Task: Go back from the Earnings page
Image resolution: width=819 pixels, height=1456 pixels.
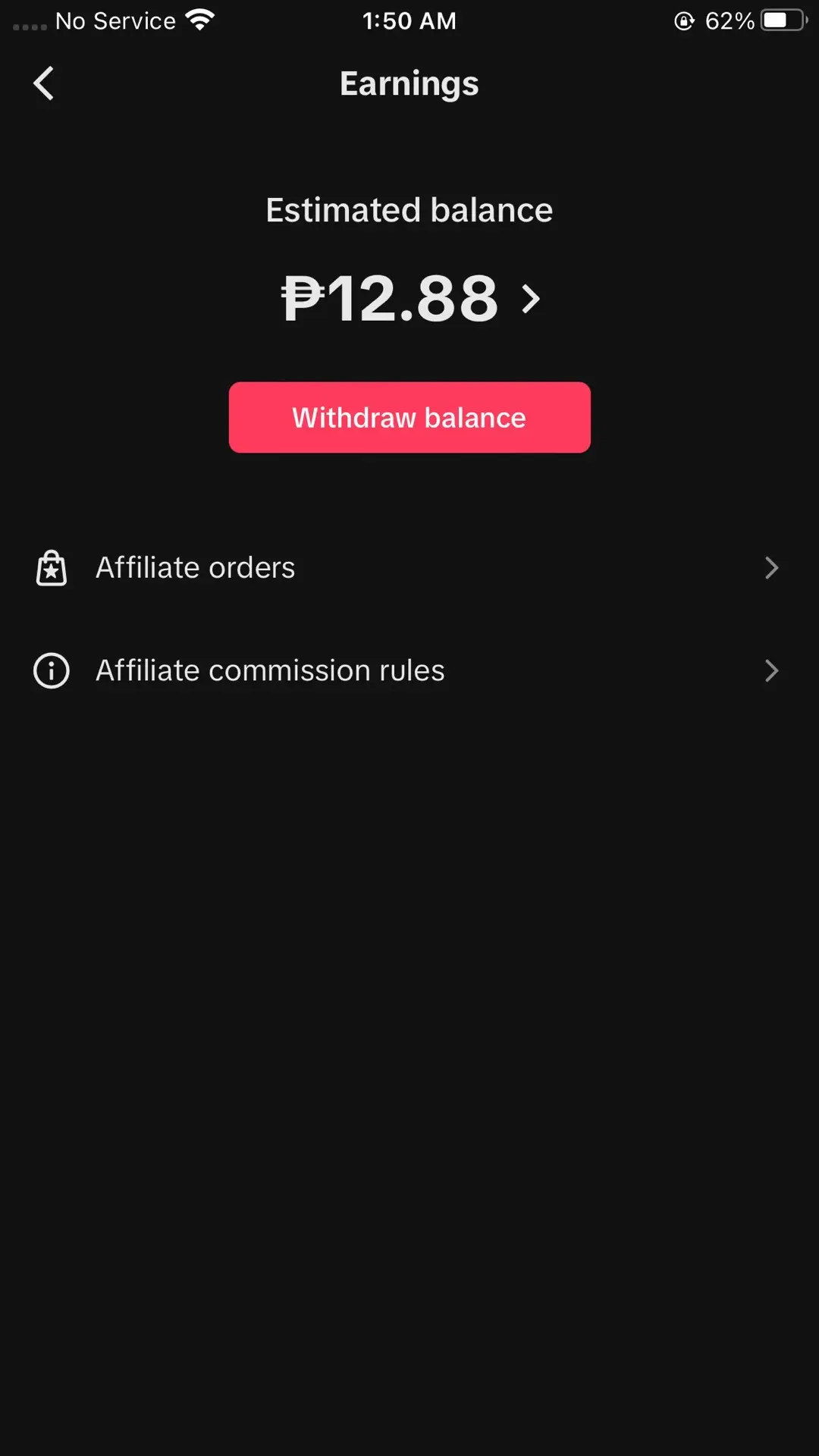Action: (x=44, y=83)
